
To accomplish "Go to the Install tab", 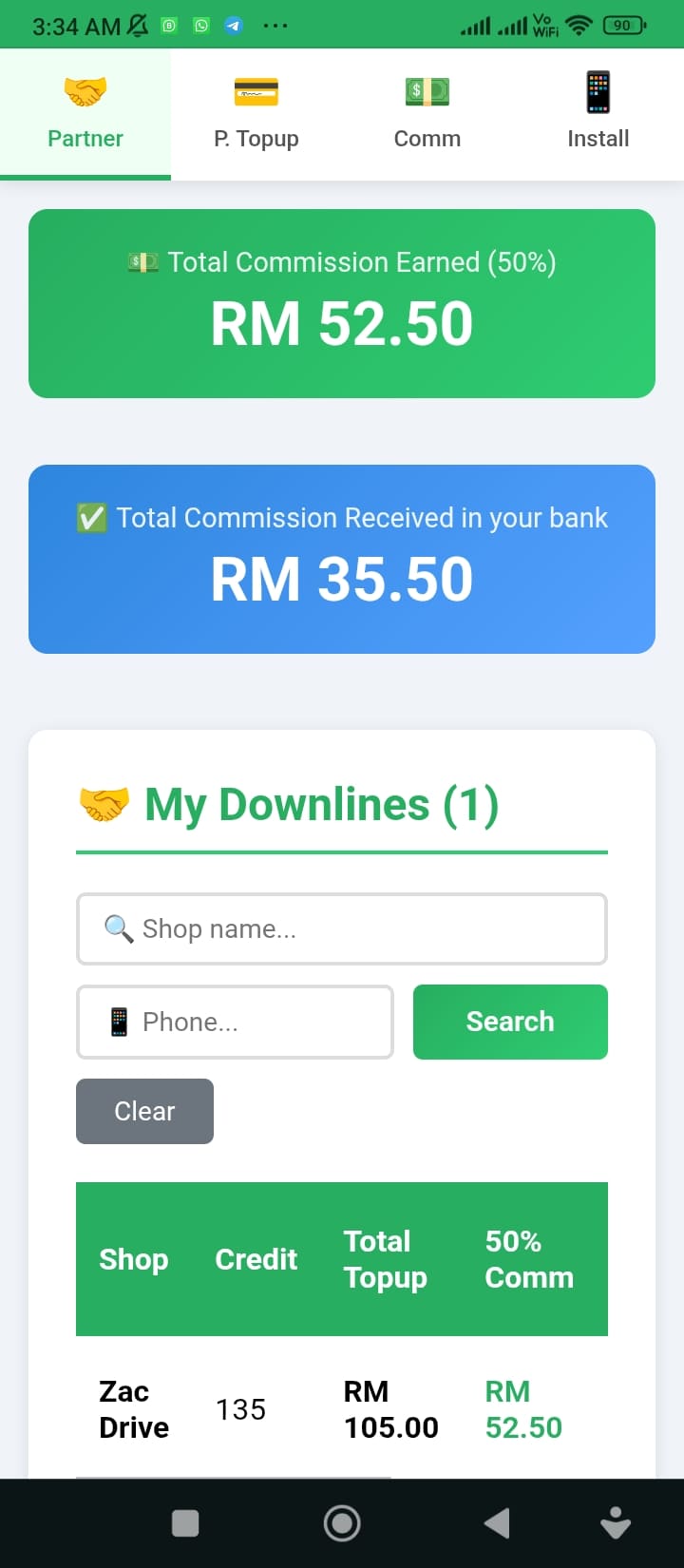I will pyautogui.click(x=598, y=113).
